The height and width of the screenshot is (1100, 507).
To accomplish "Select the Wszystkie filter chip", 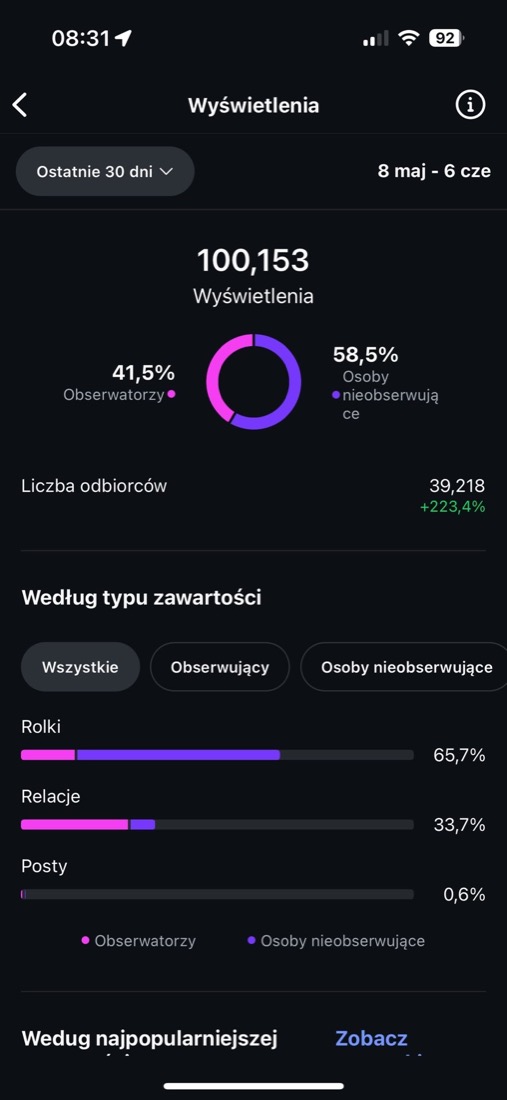I will coord(80,666).
